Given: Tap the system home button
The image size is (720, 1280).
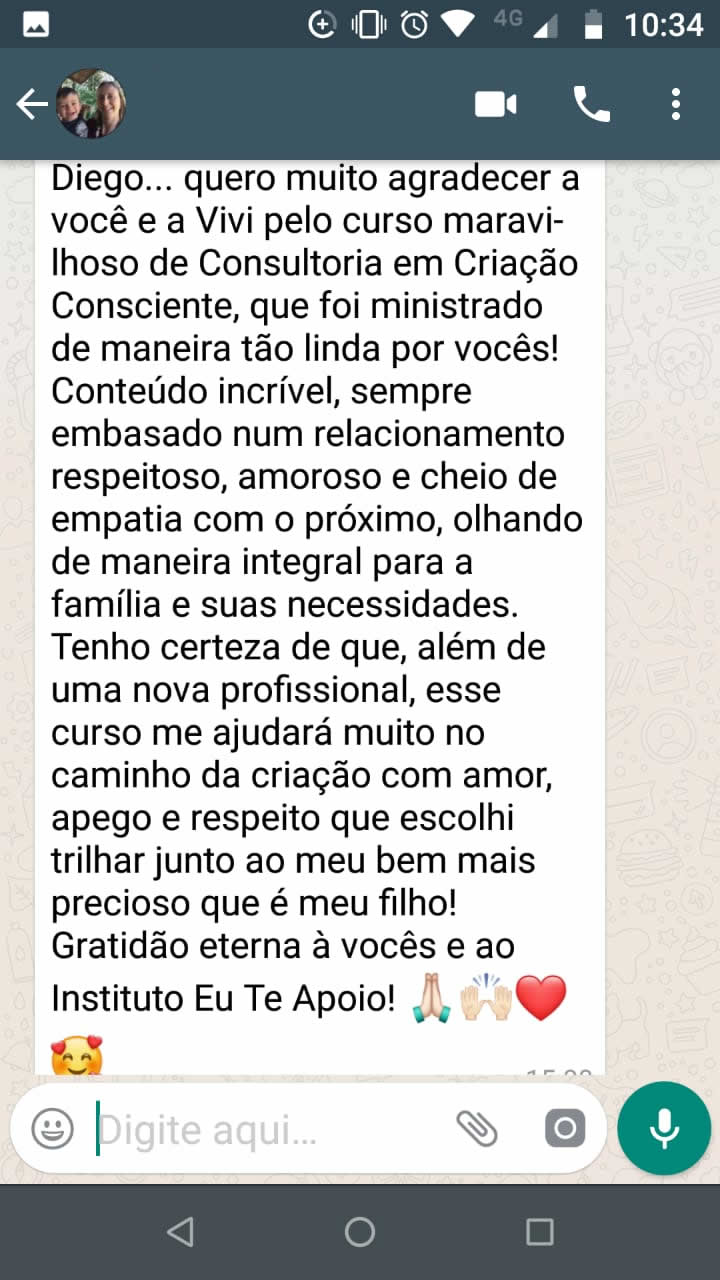Looking at the screenshot, I should [x=360, y=1232].
